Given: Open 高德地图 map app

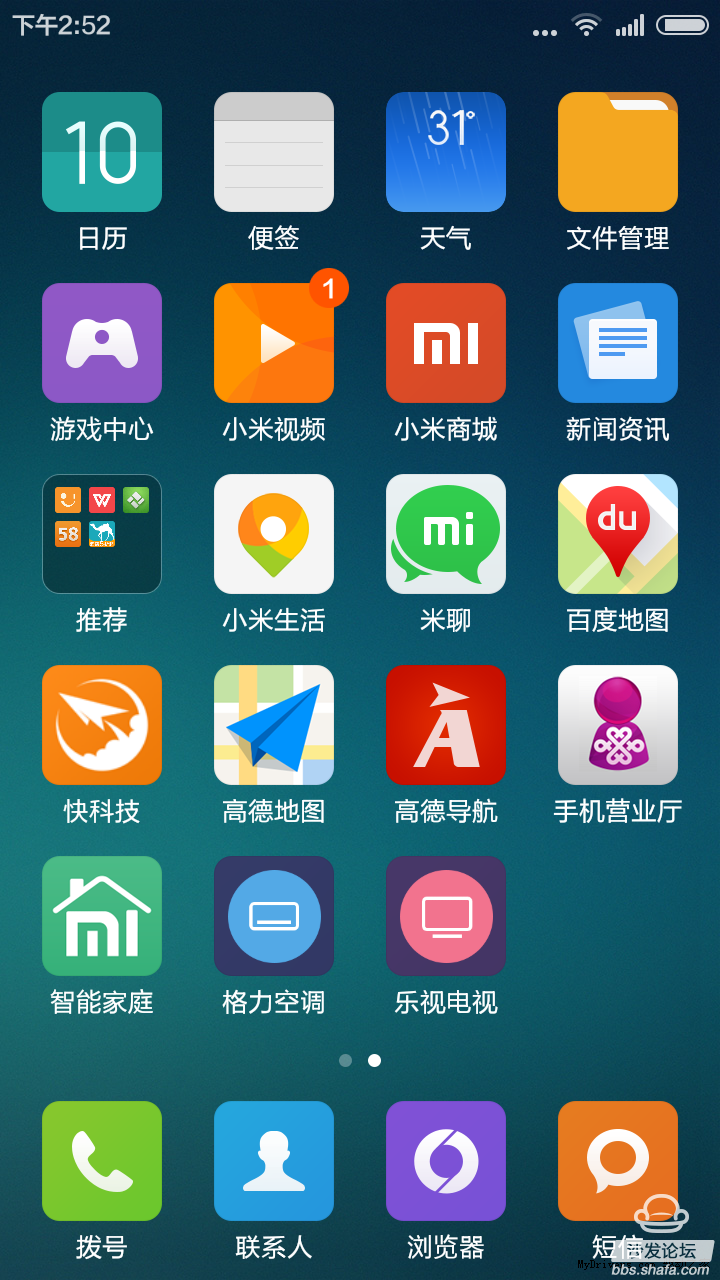Looking at the screenshot, I should click(x=274, y=725).
